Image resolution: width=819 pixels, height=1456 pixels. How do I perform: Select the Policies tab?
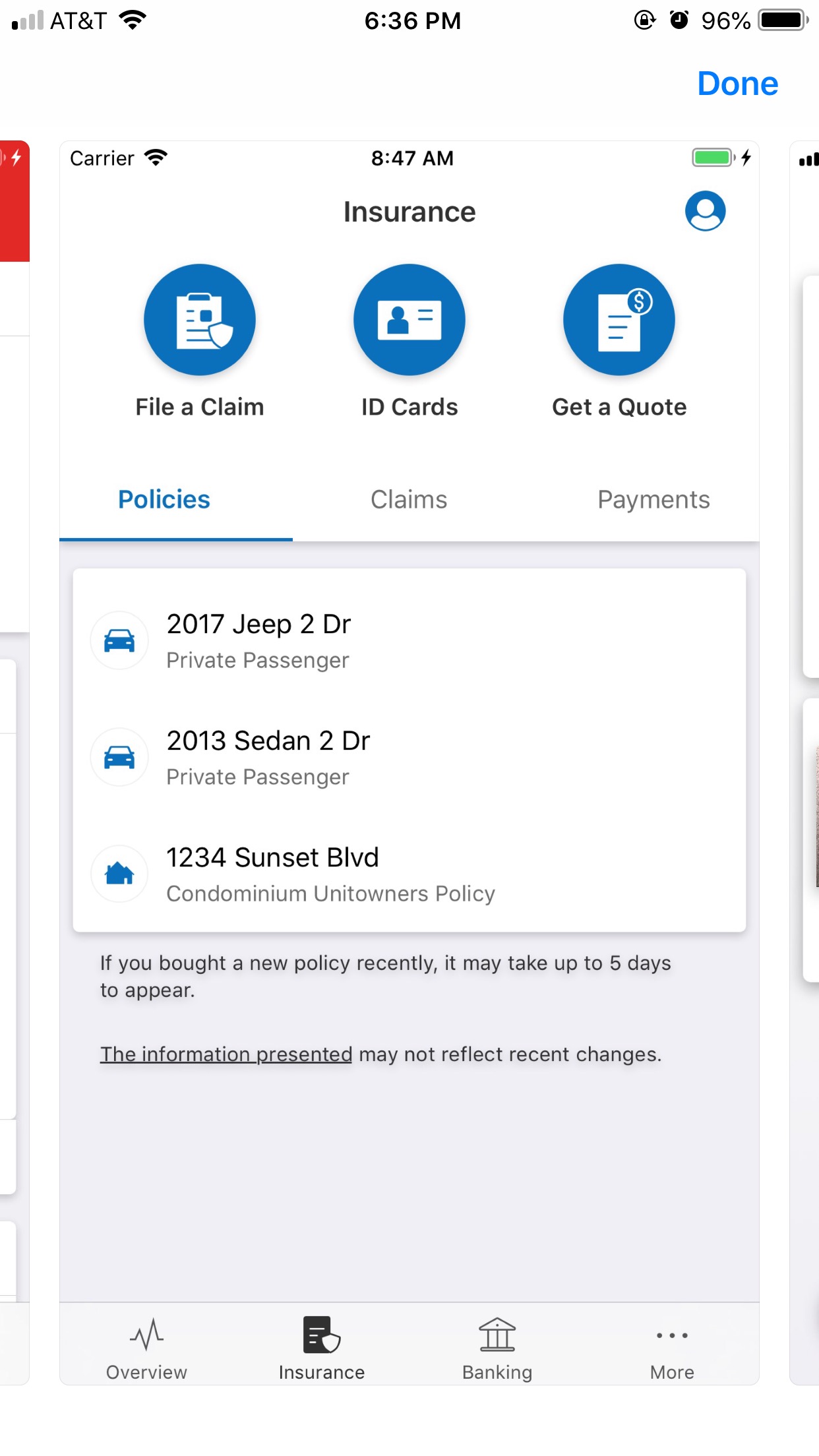[x=164, y=499]
